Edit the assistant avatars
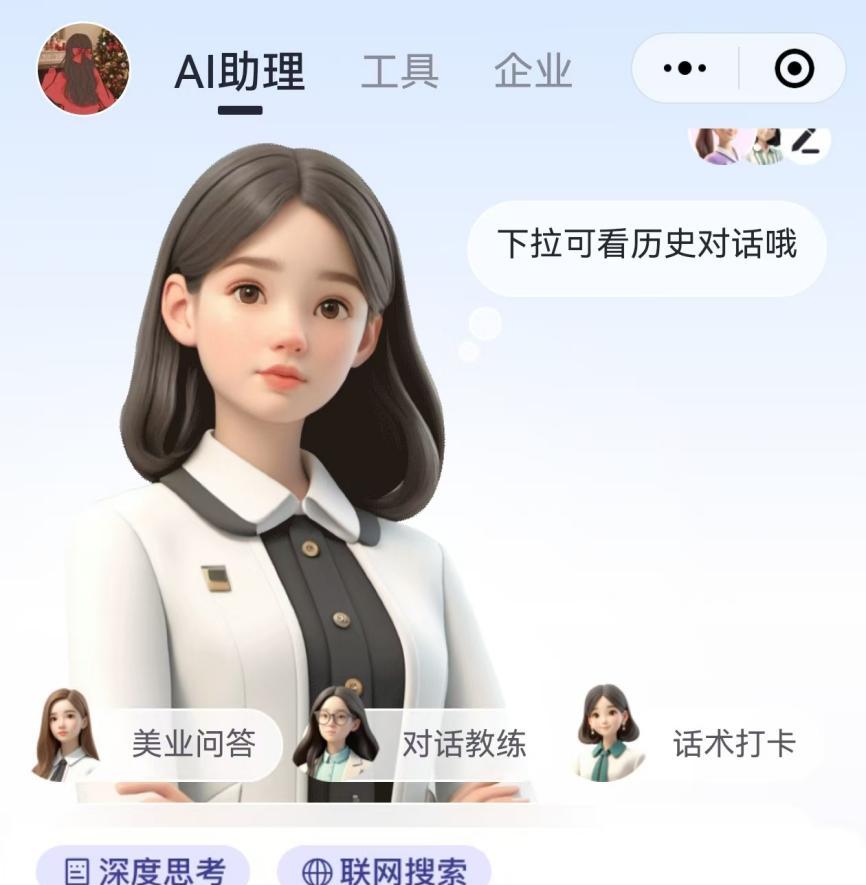This screenshot has height=885, width=866. (x=806, y=144)
